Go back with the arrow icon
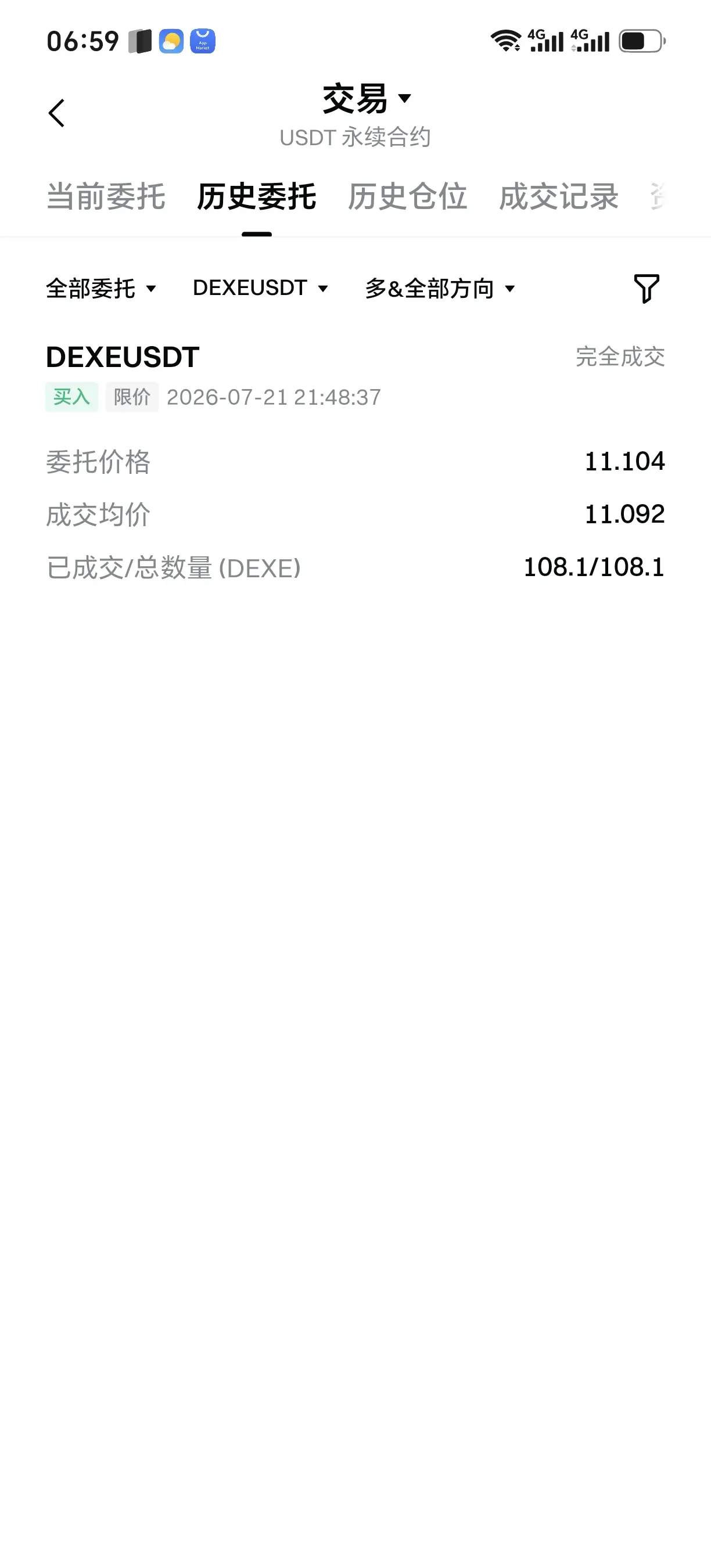Screen dimensions: 711x1568 (x=56, y=113)
